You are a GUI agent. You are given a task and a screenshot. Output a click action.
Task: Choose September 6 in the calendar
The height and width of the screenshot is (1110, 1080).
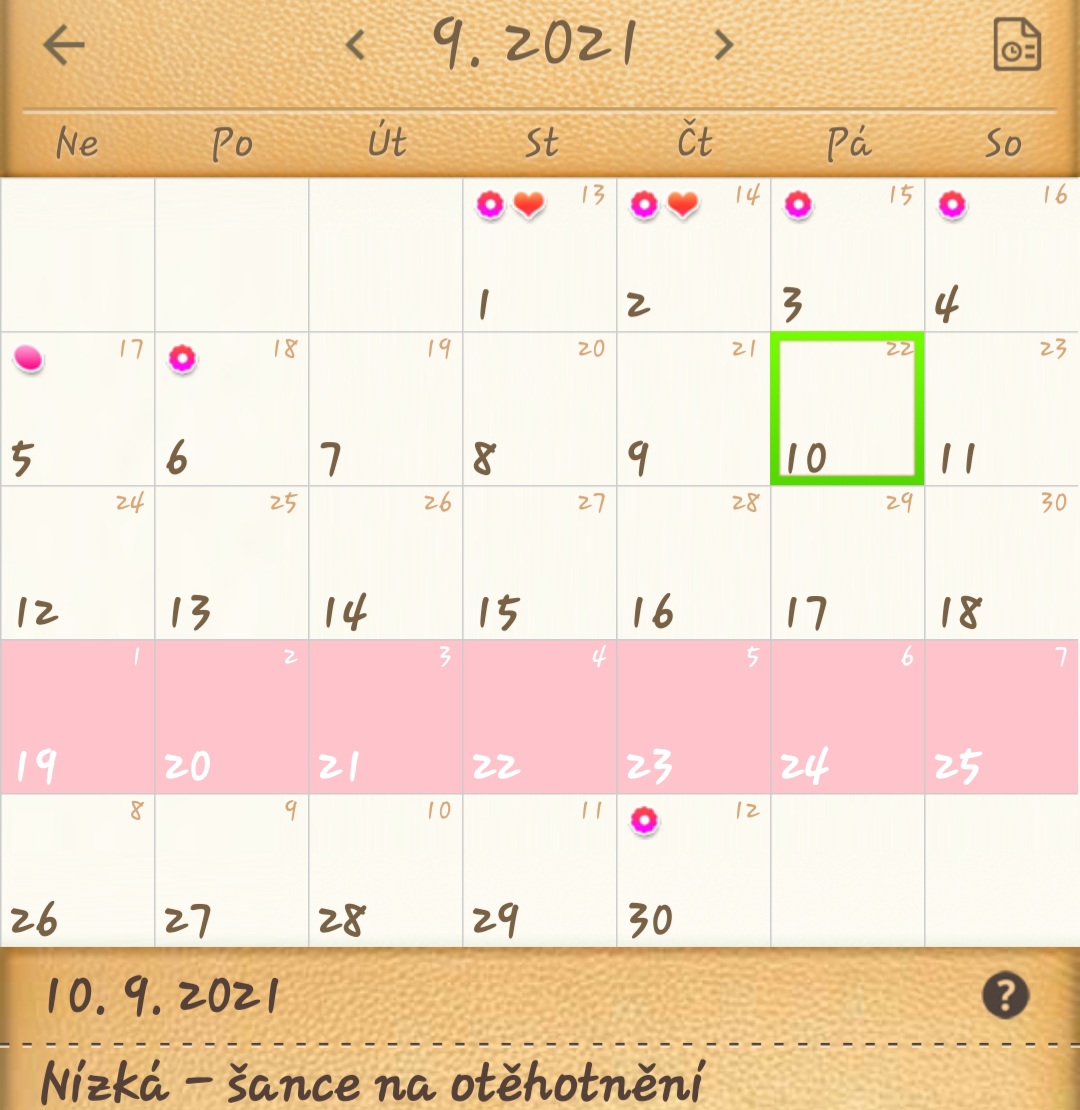pyautogui.click(x=232, y=409)
